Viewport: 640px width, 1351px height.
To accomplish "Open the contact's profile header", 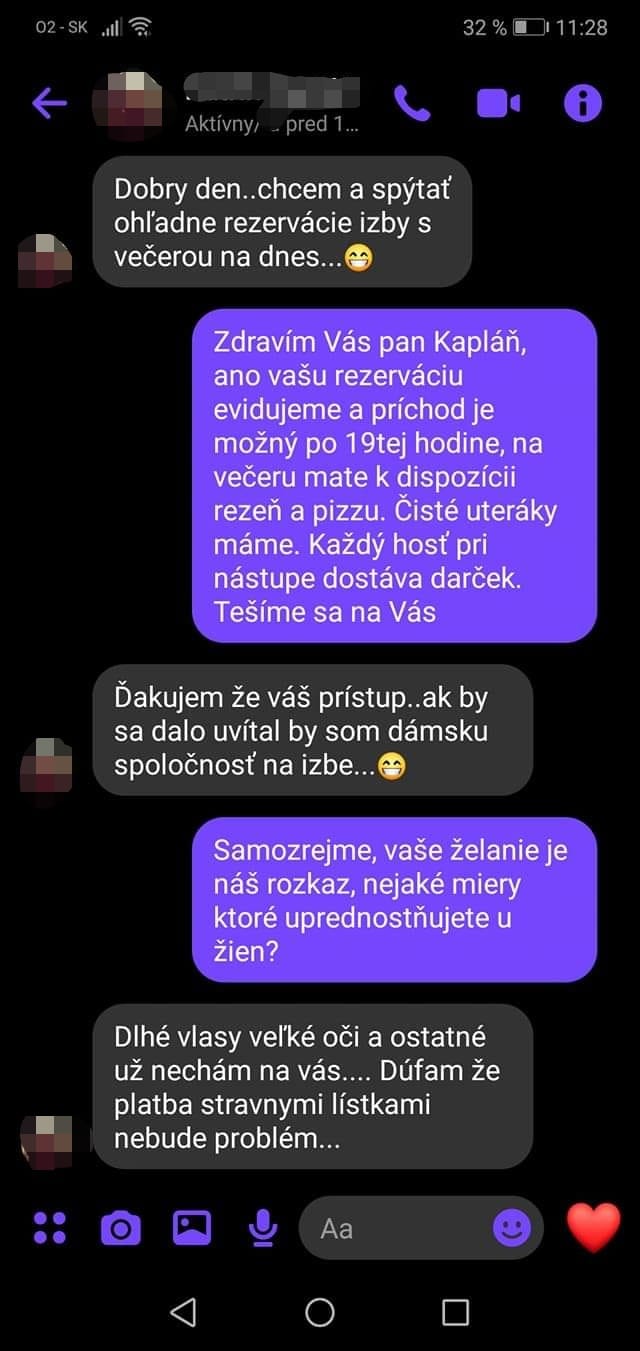I will [x=270, y=105].
